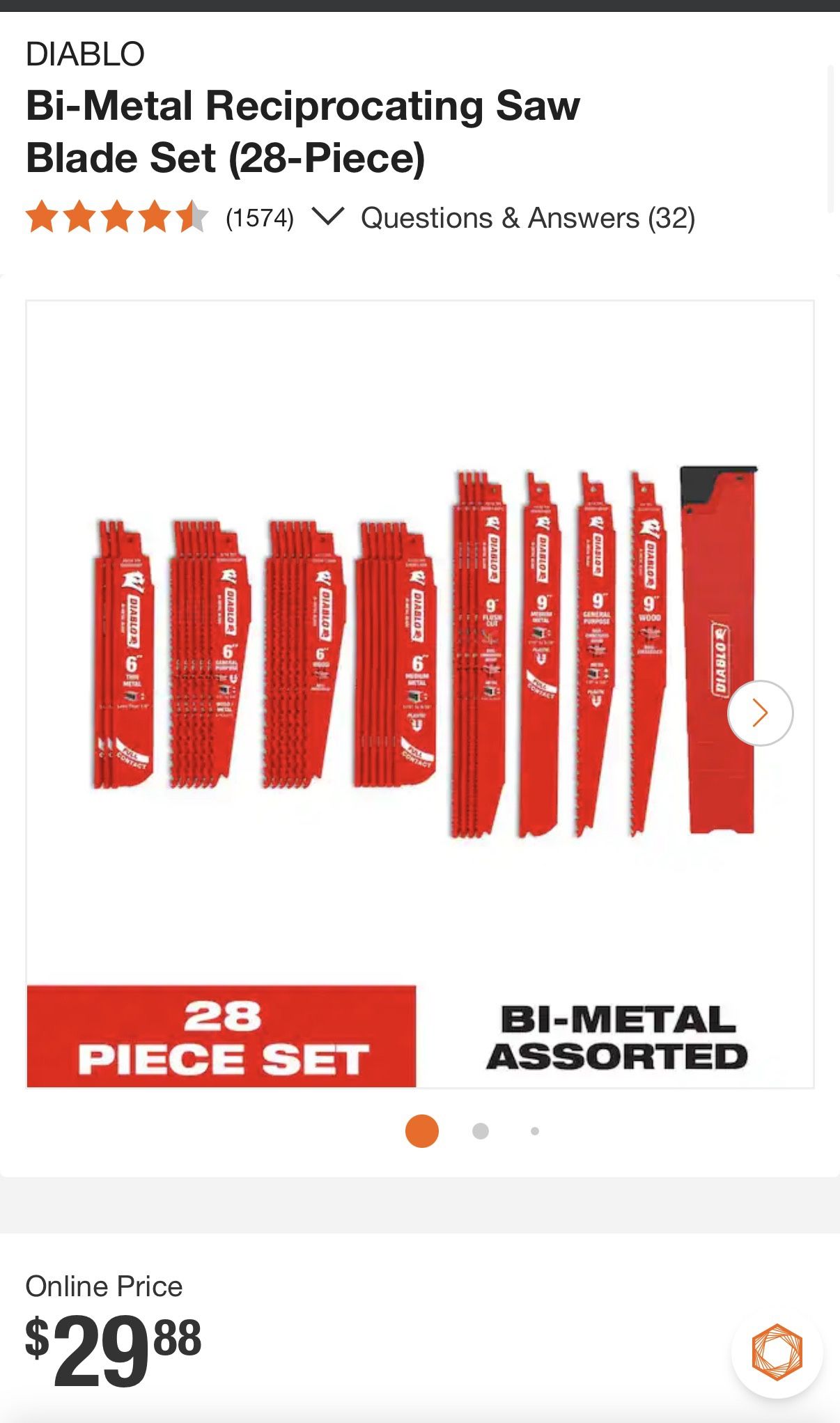Show next product image with arrow

pyautogui.click(x=759, y=713)
